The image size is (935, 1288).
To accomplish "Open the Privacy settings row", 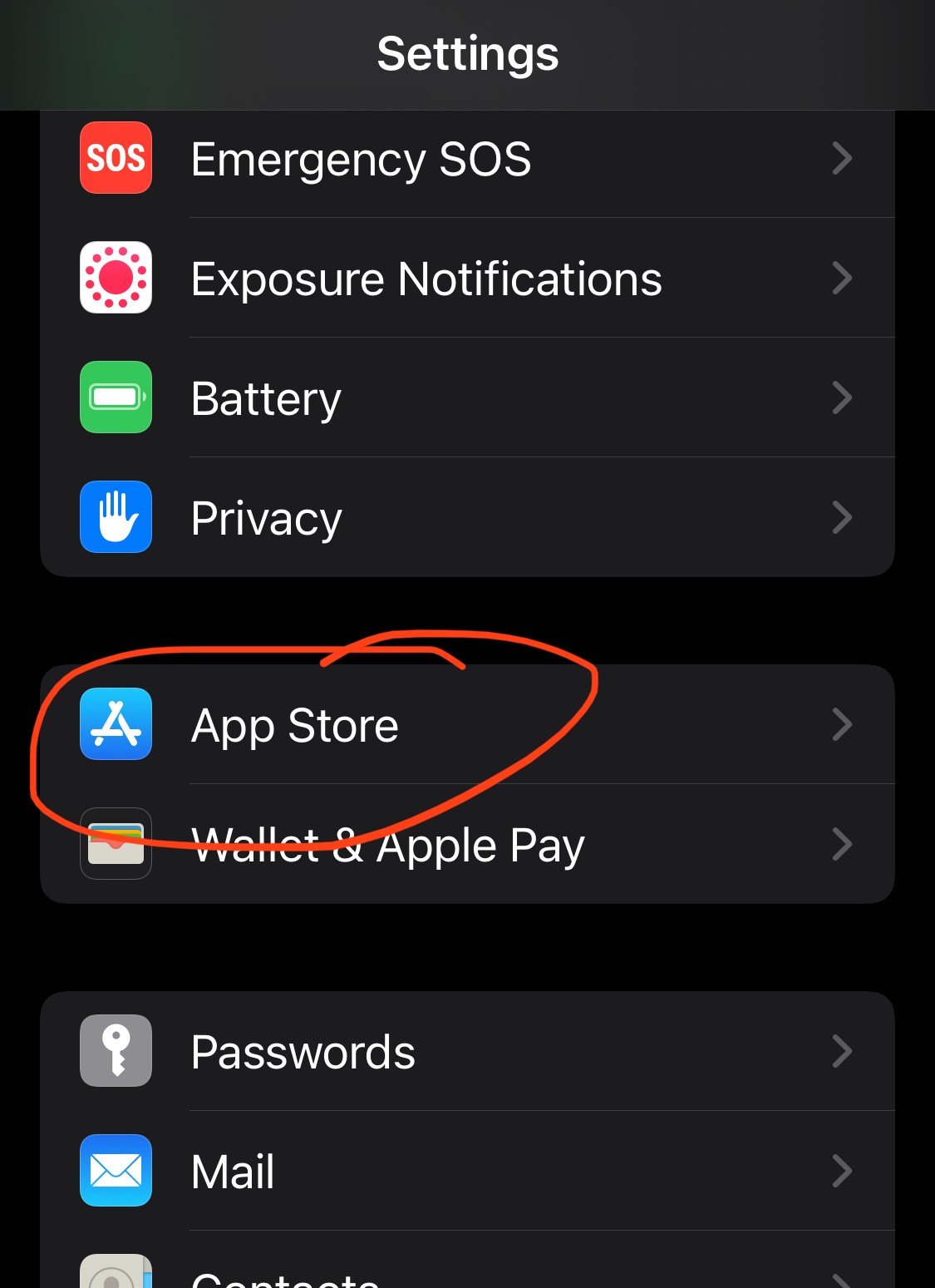I will pos(465,518).
